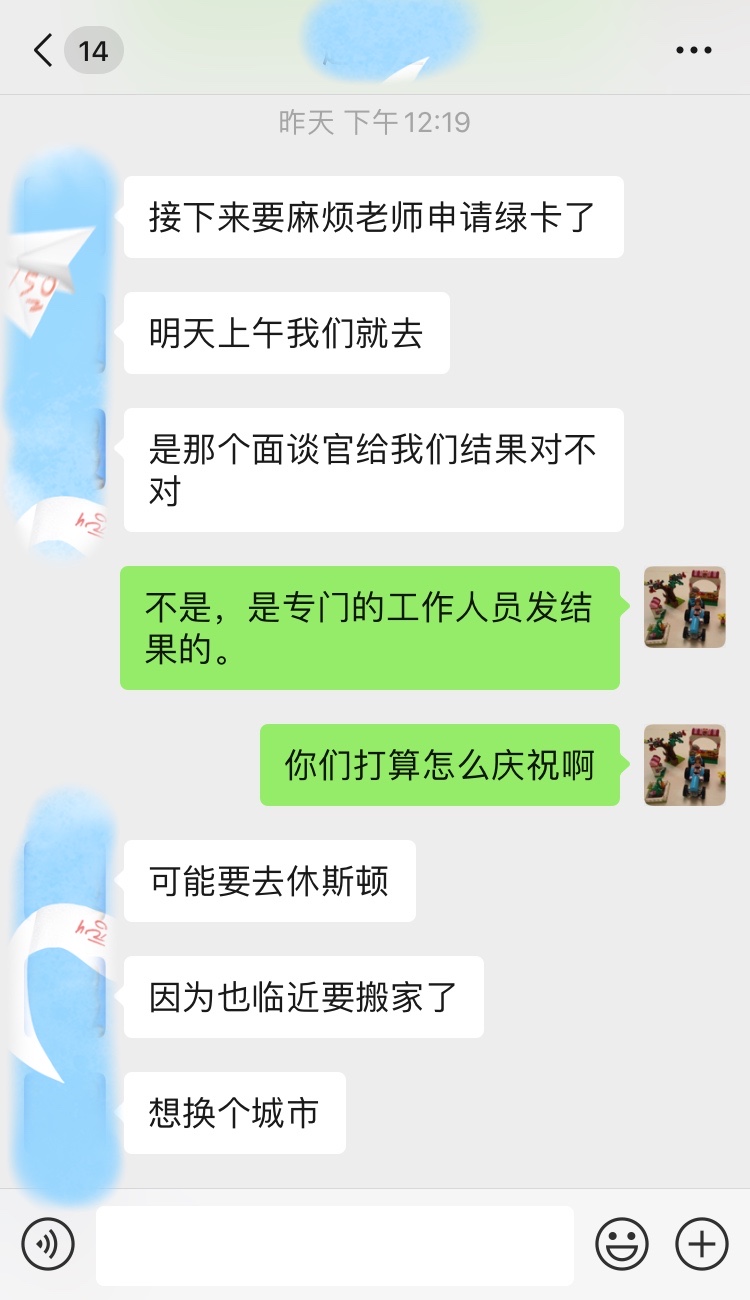Screen dimensions: 750x1300
Task: Go back to the chat list
Action: (44, 50)
